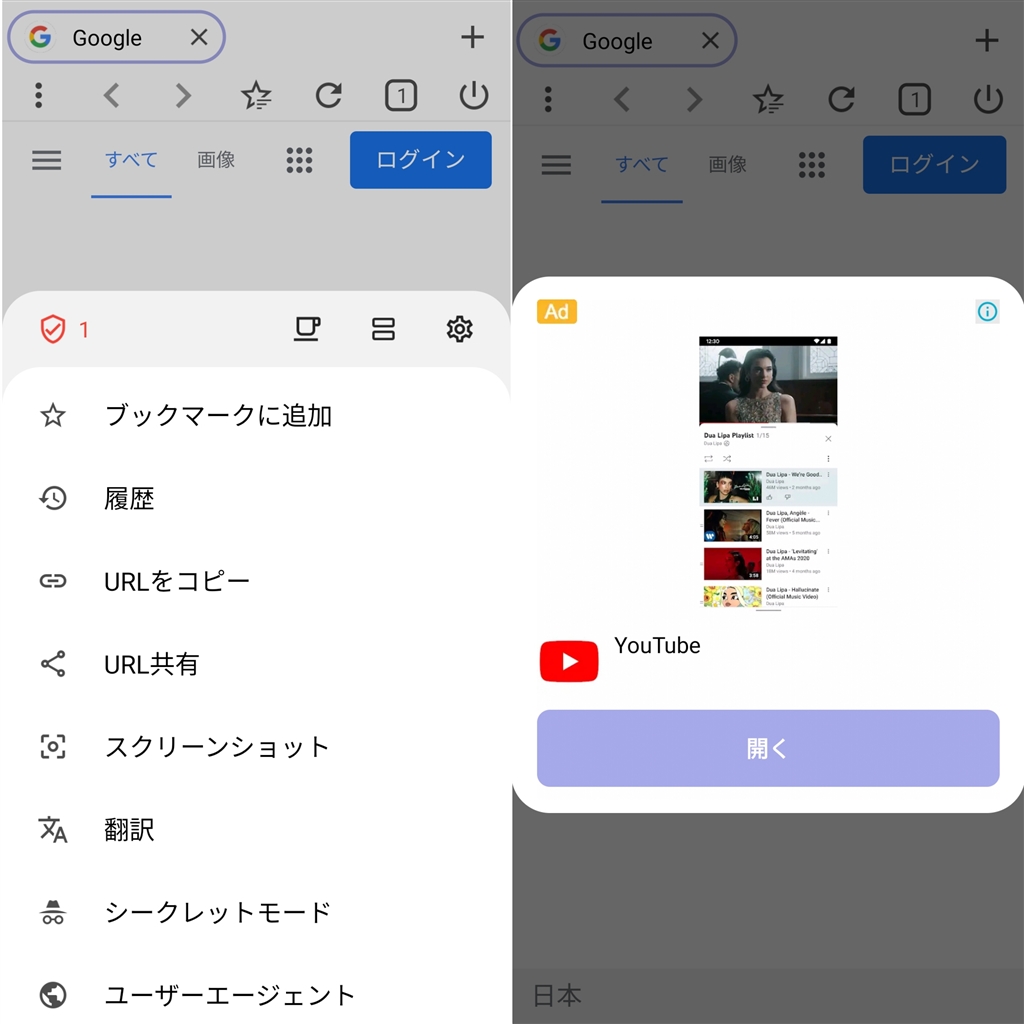Open browser settings gear
Viewport: 1024px width, 1024px height.
click(459, 329)
